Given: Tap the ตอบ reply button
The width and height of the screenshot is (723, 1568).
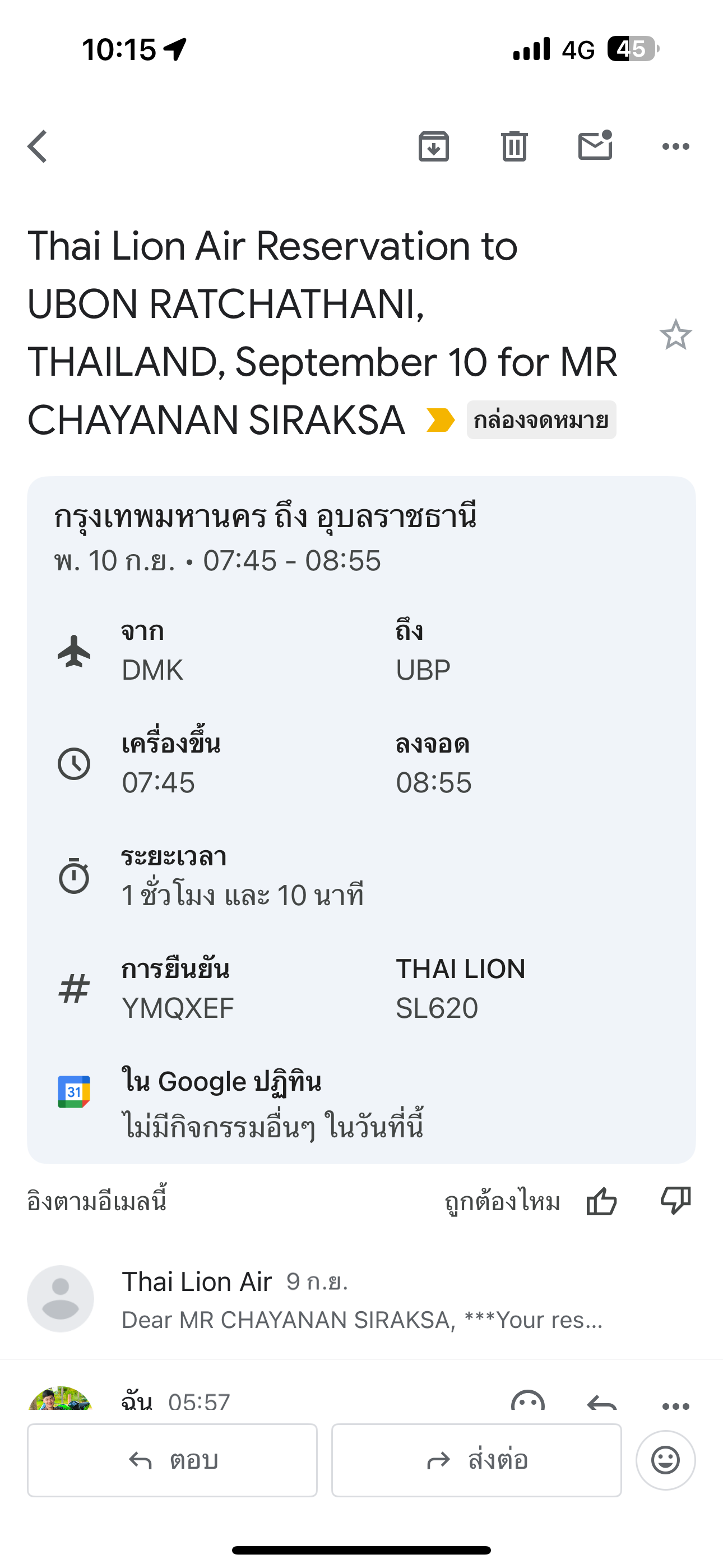Looking at the screenshot, I should (172, 1460).
